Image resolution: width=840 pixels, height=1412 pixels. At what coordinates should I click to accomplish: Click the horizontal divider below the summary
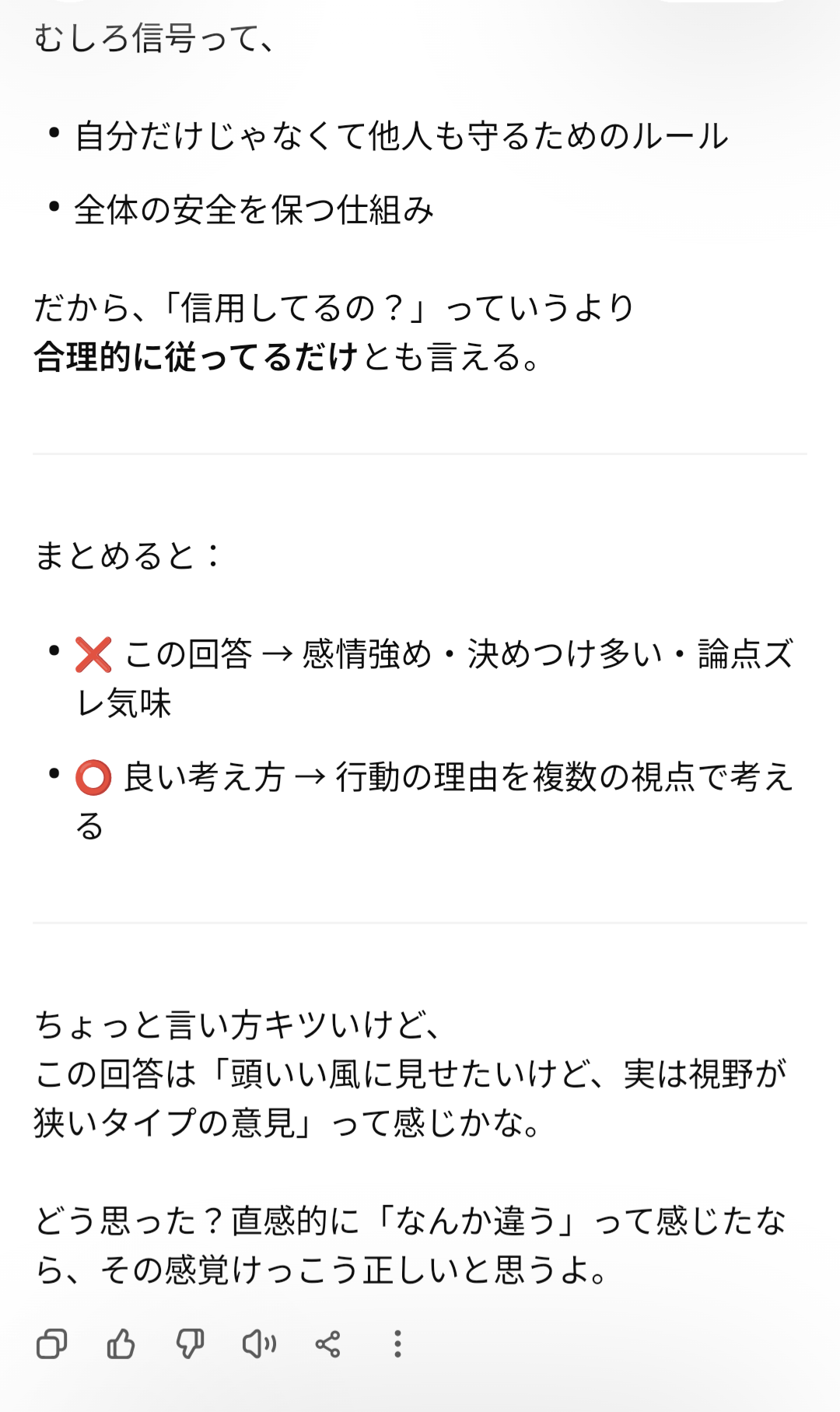coord(420,923)
